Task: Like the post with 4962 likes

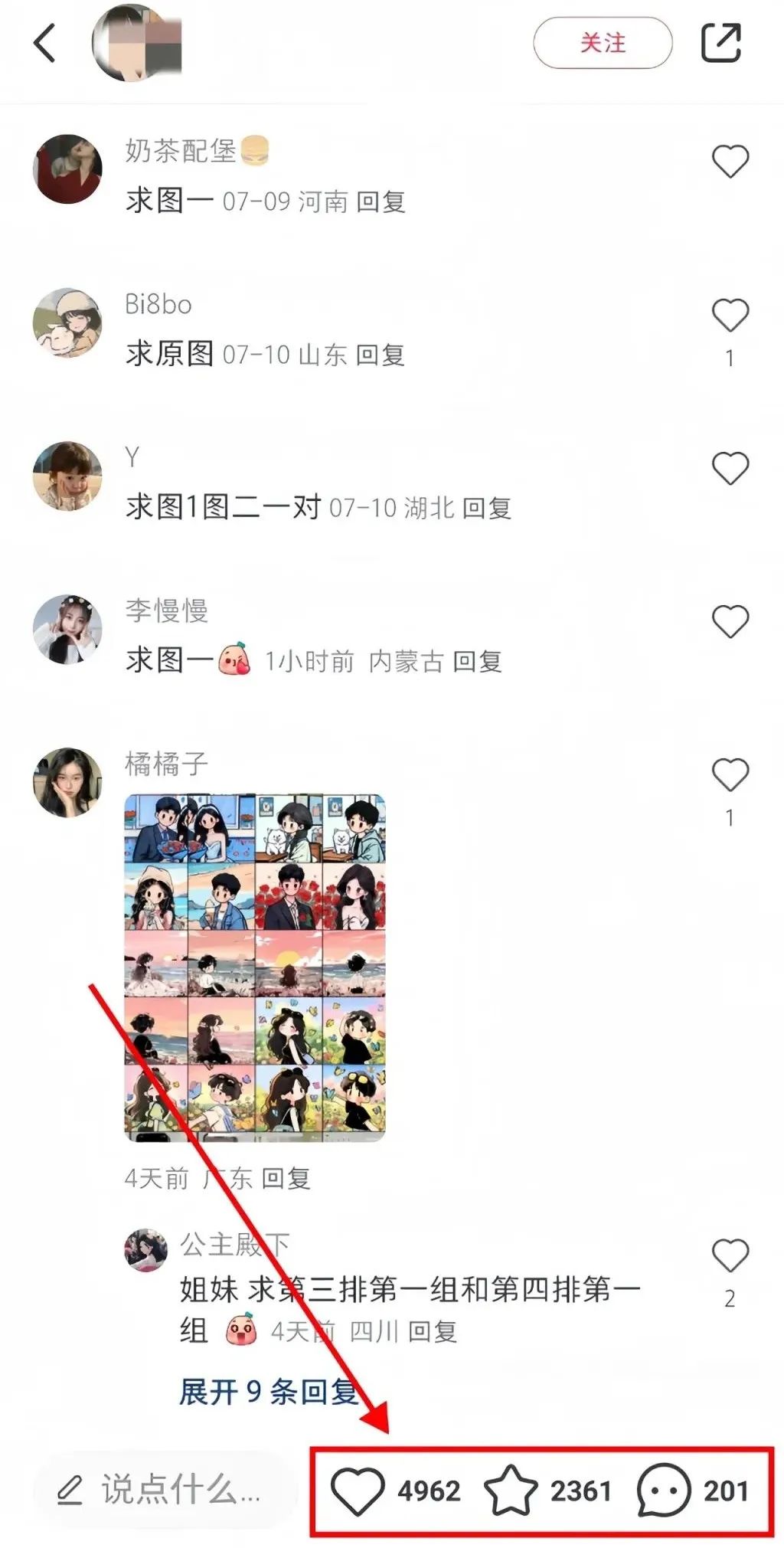Action: (x=358, y=1491)
